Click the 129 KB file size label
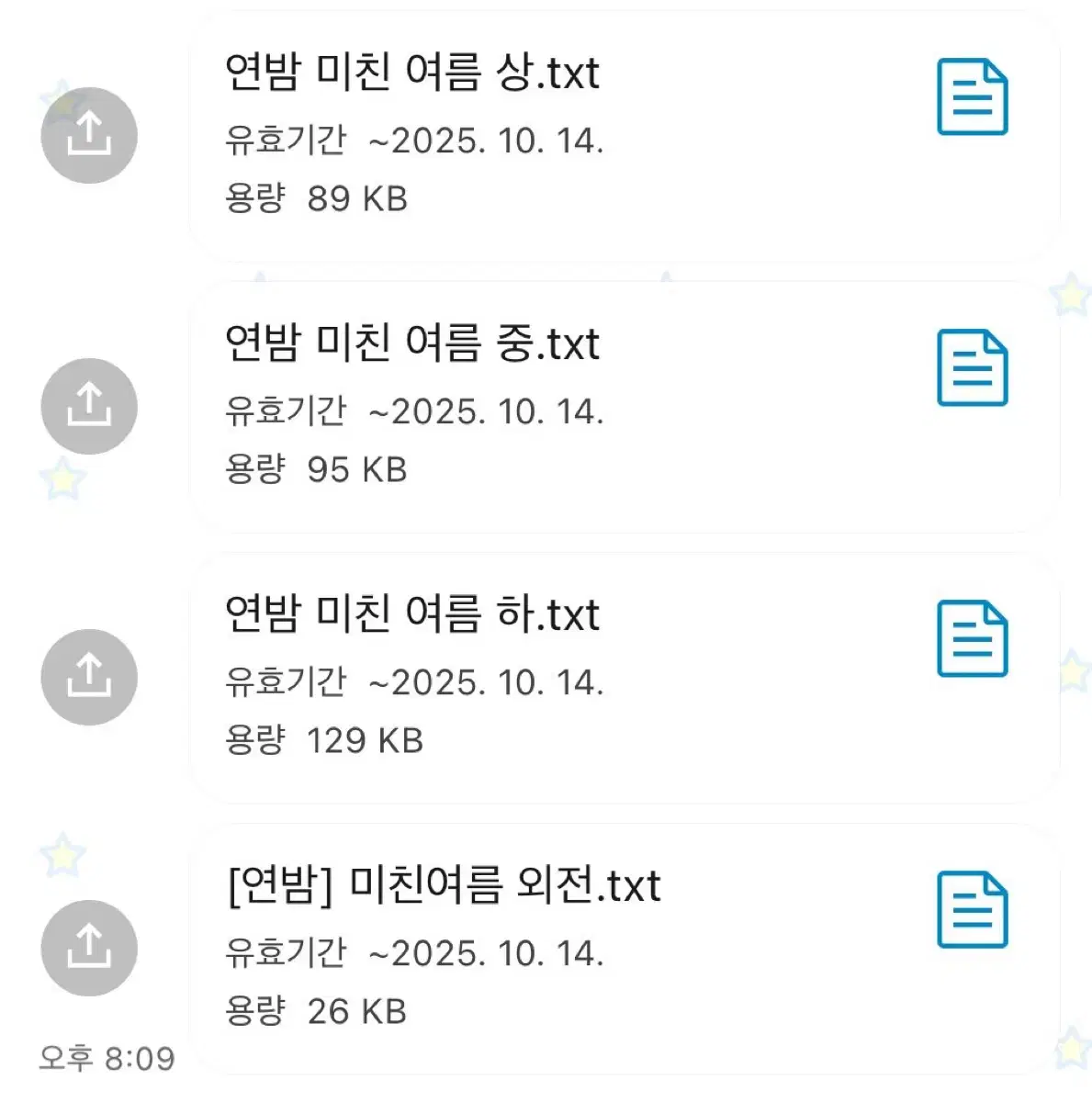Image resolution: width=1092 pixels, height=1102 pixels. point(365,739)
